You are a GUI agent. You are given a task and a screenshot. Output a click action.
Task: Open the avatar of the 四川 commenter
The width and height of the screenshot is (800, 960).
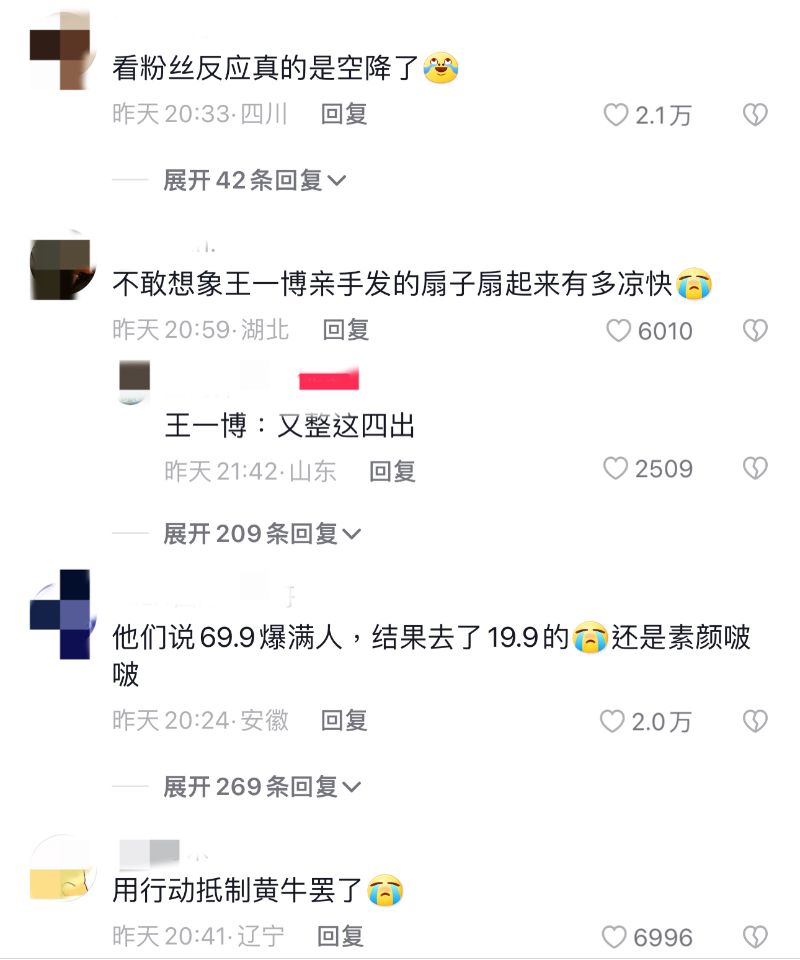(x=60, y=49)
